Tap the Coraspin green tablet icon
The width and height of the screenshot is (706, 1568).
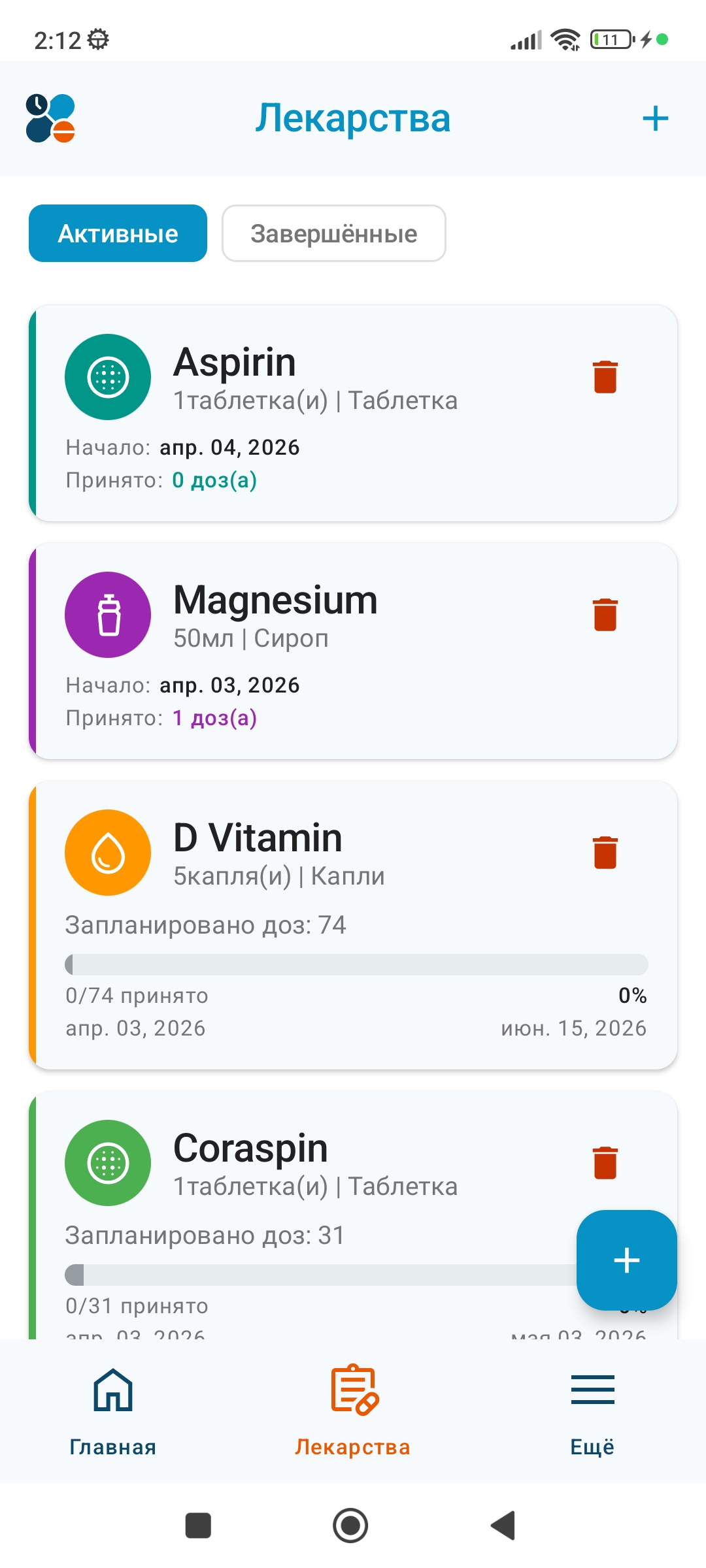(x=108, y=1163)
